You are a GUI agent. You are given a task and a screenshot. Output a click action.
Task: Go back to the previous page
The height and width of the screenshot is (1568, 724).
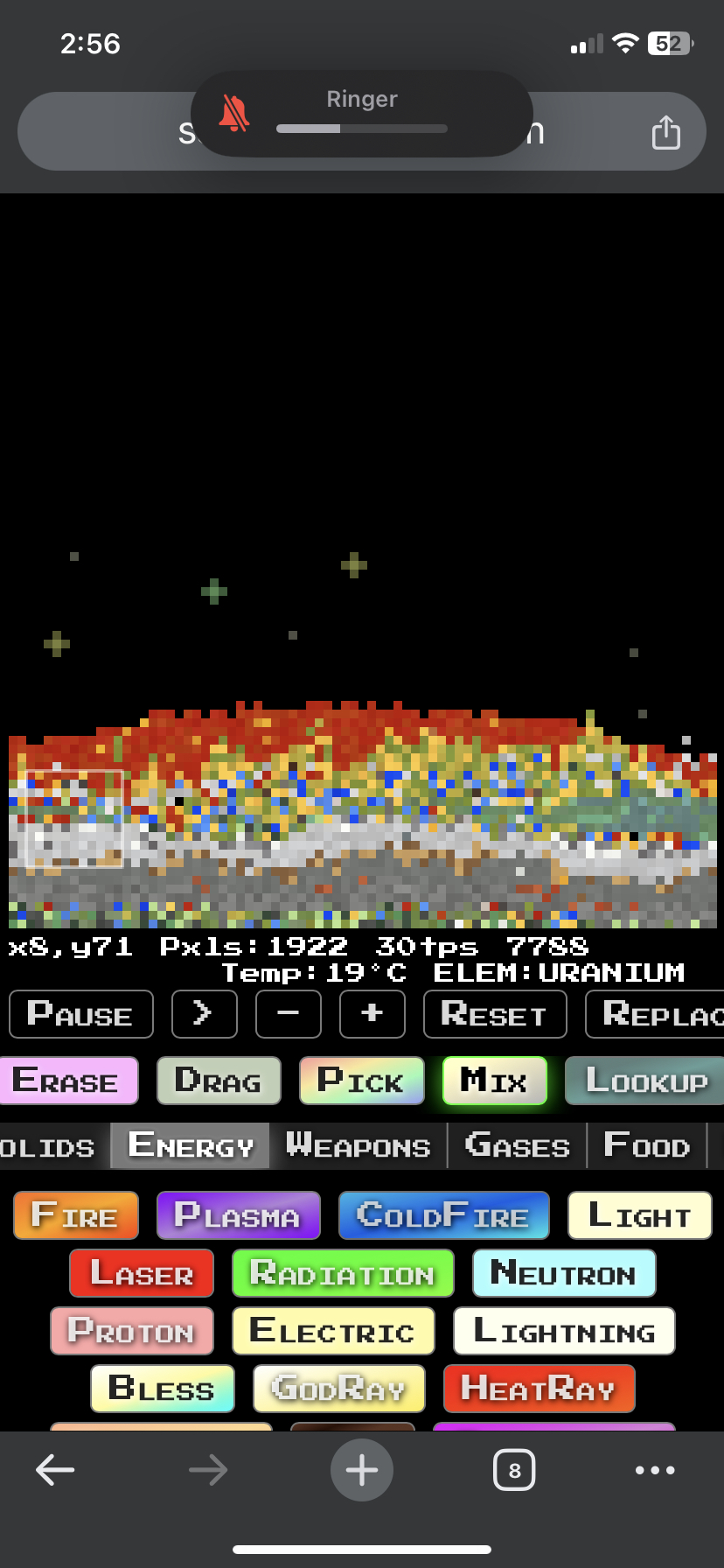point(55,1470)
